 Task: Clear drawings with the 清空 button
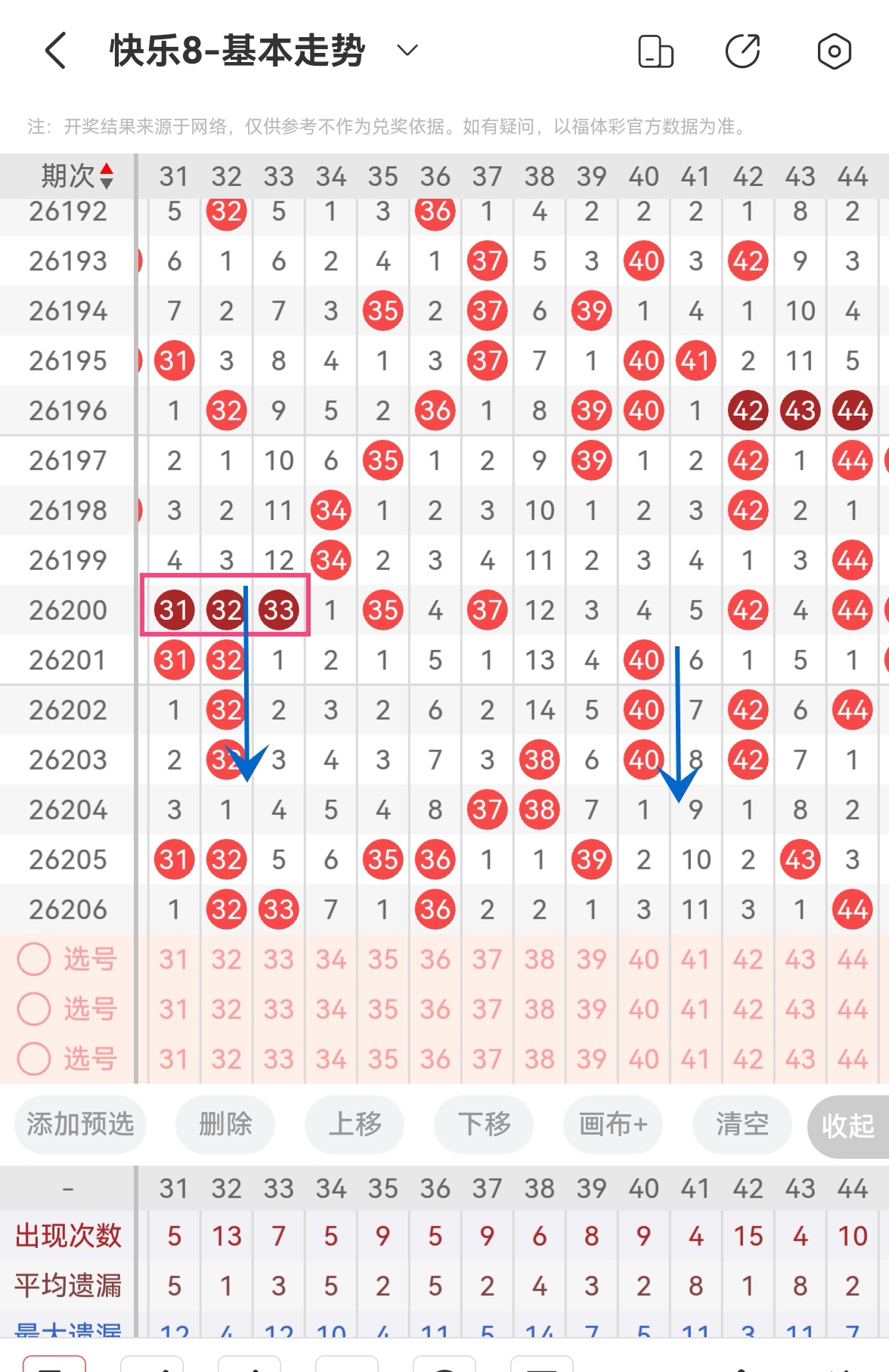click(742, 1124)
